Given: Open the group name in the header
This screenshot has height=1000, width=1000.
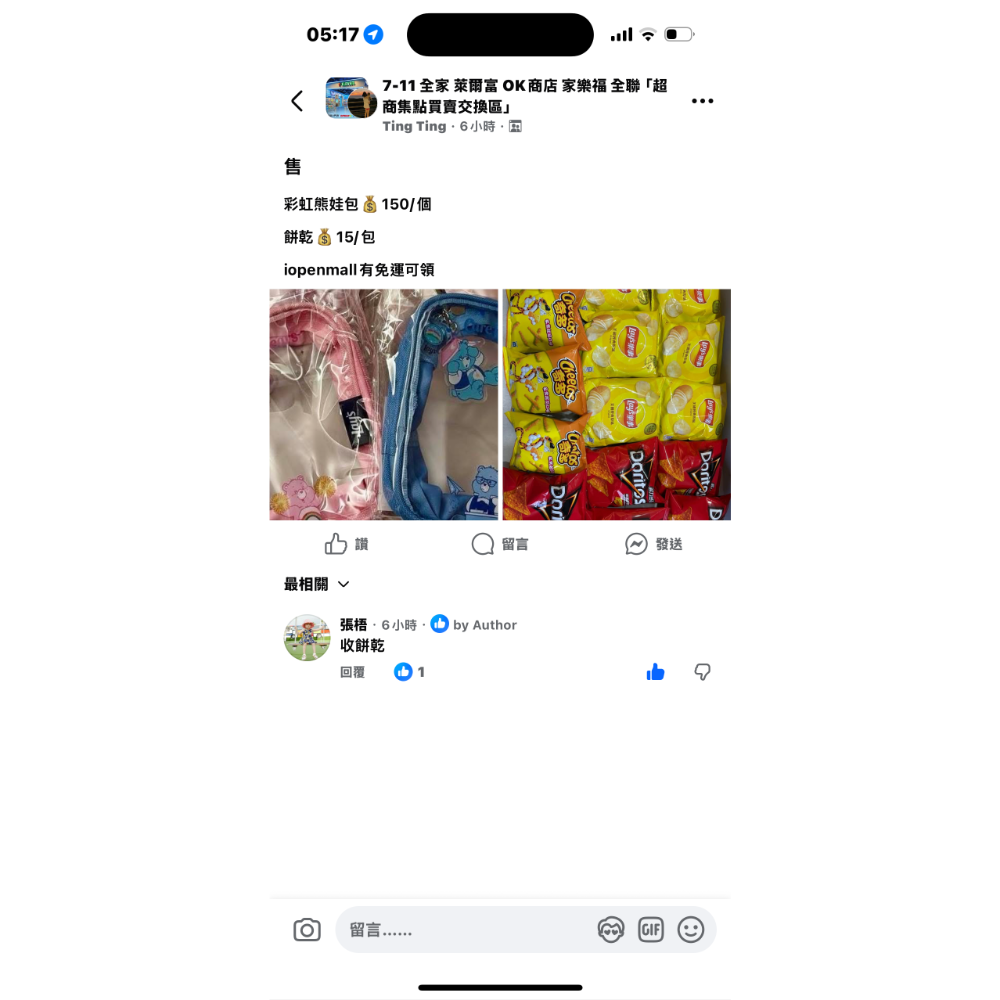Looking at the screenshot, I should coord(524,96).
